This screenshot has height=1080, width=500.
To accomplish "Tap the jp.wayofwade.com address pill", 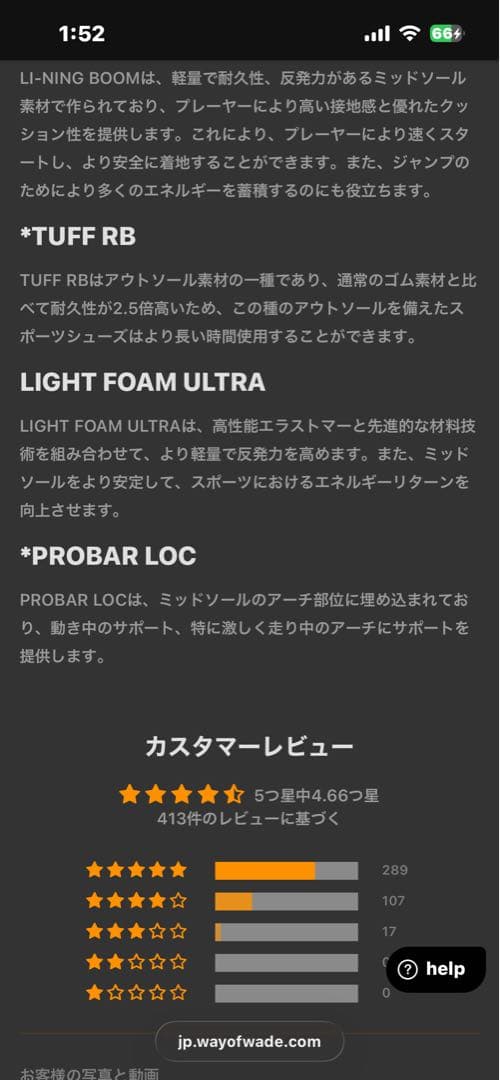I will pyautogui.click(x=249, y=1041).
